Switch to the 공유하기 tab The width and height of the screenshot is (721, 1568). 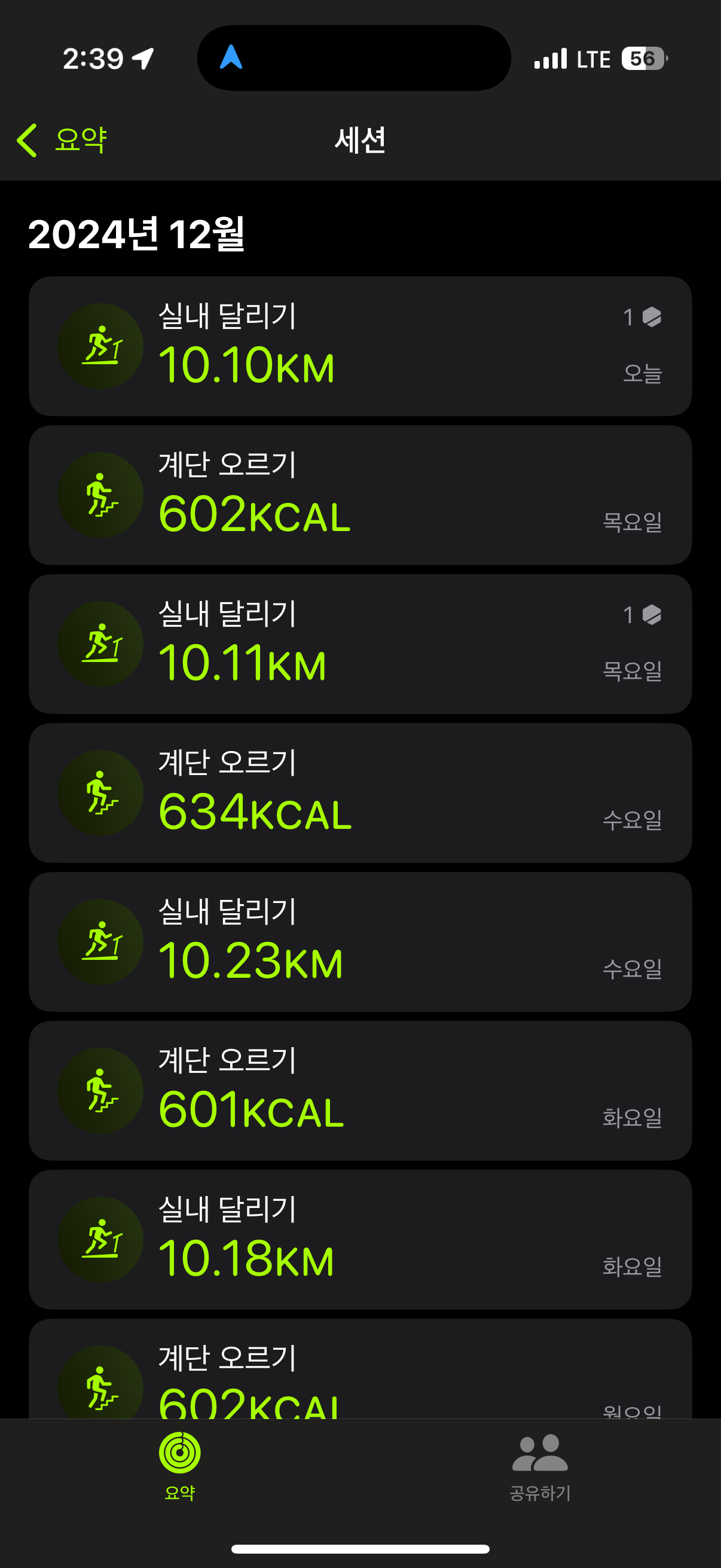tap(540, 1466)
